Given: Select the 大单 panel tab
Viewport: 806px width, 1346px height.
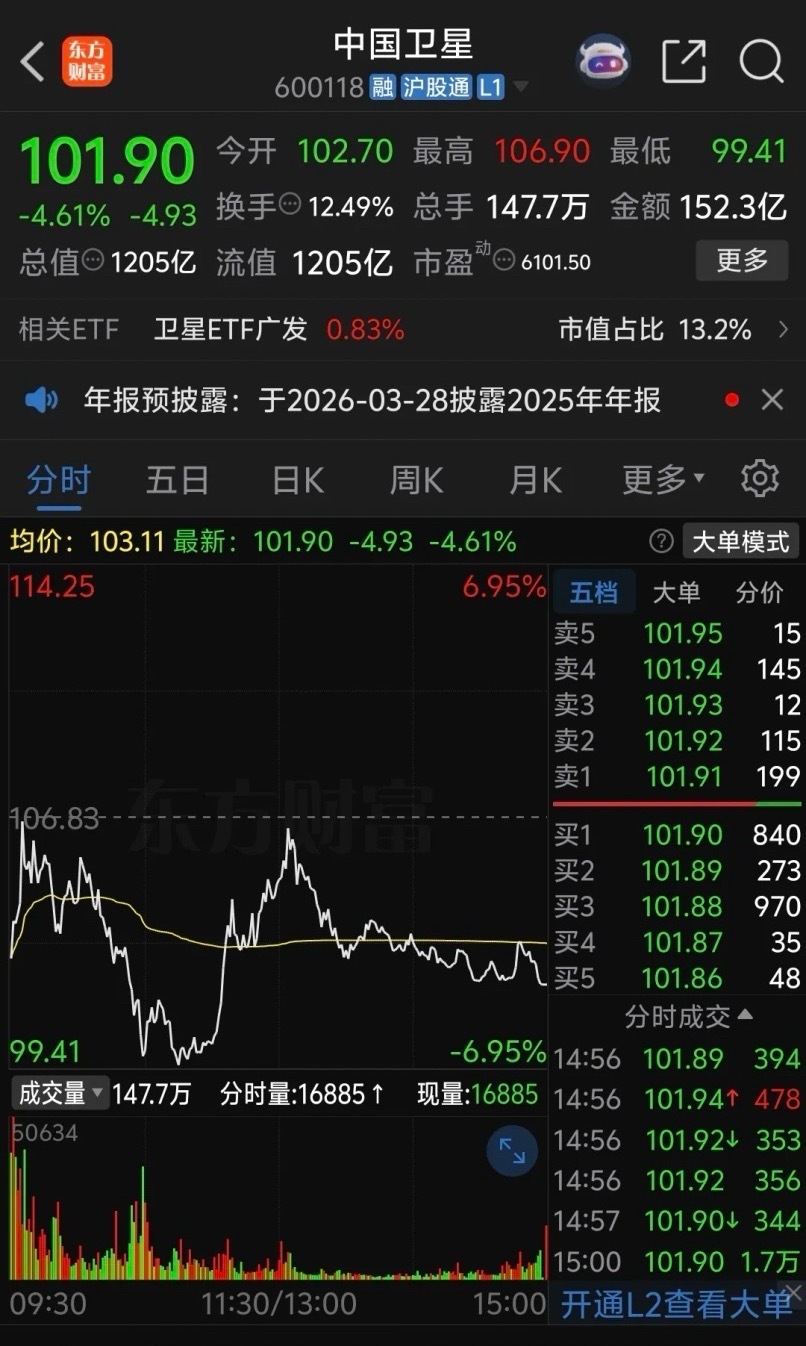Looking at the screenshot, I should coord(676,591).
